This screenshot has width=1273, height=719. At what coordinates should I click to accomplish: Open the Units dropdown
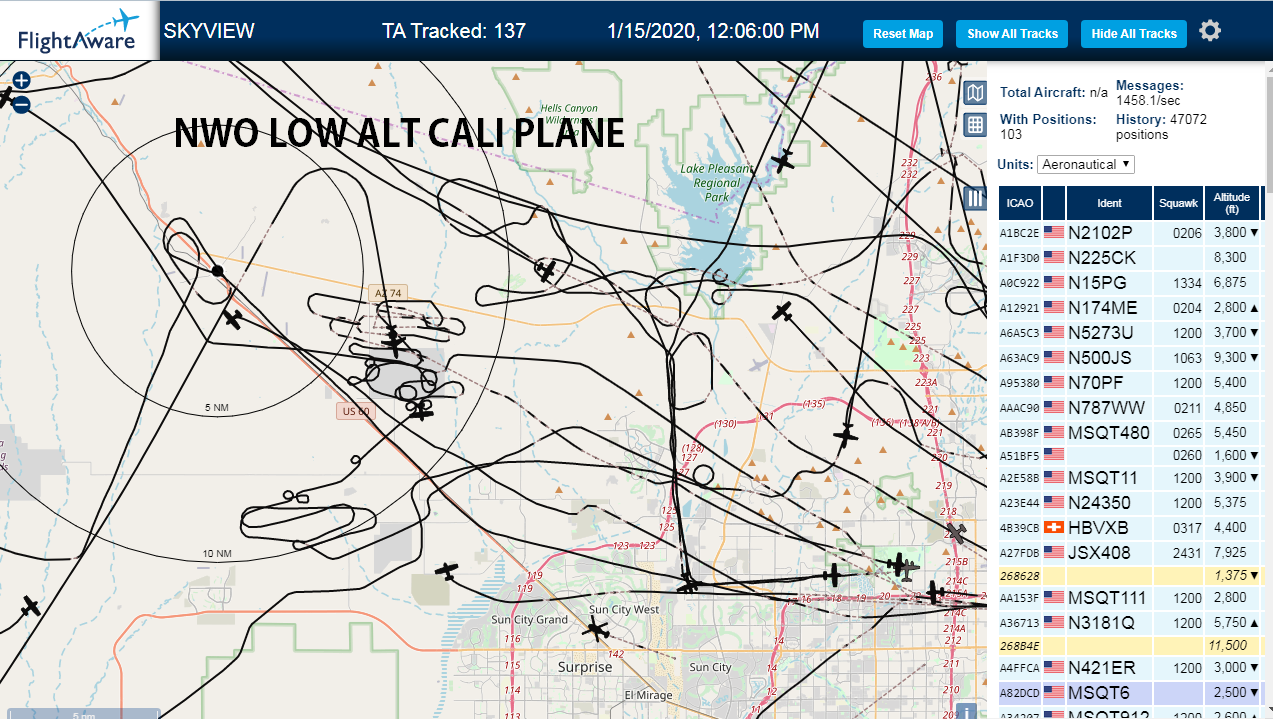click(1086, 164)
